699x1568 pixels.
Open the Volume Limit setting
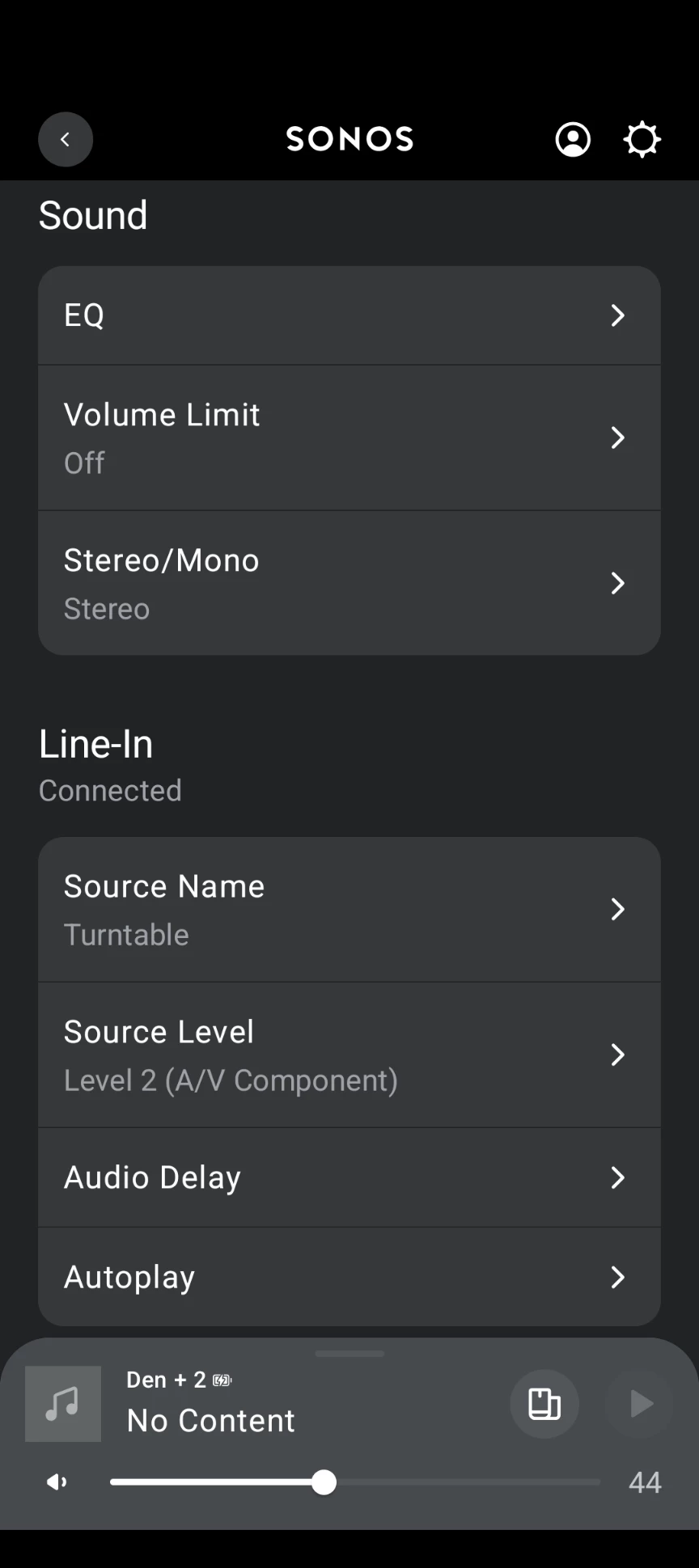[349, 437]
